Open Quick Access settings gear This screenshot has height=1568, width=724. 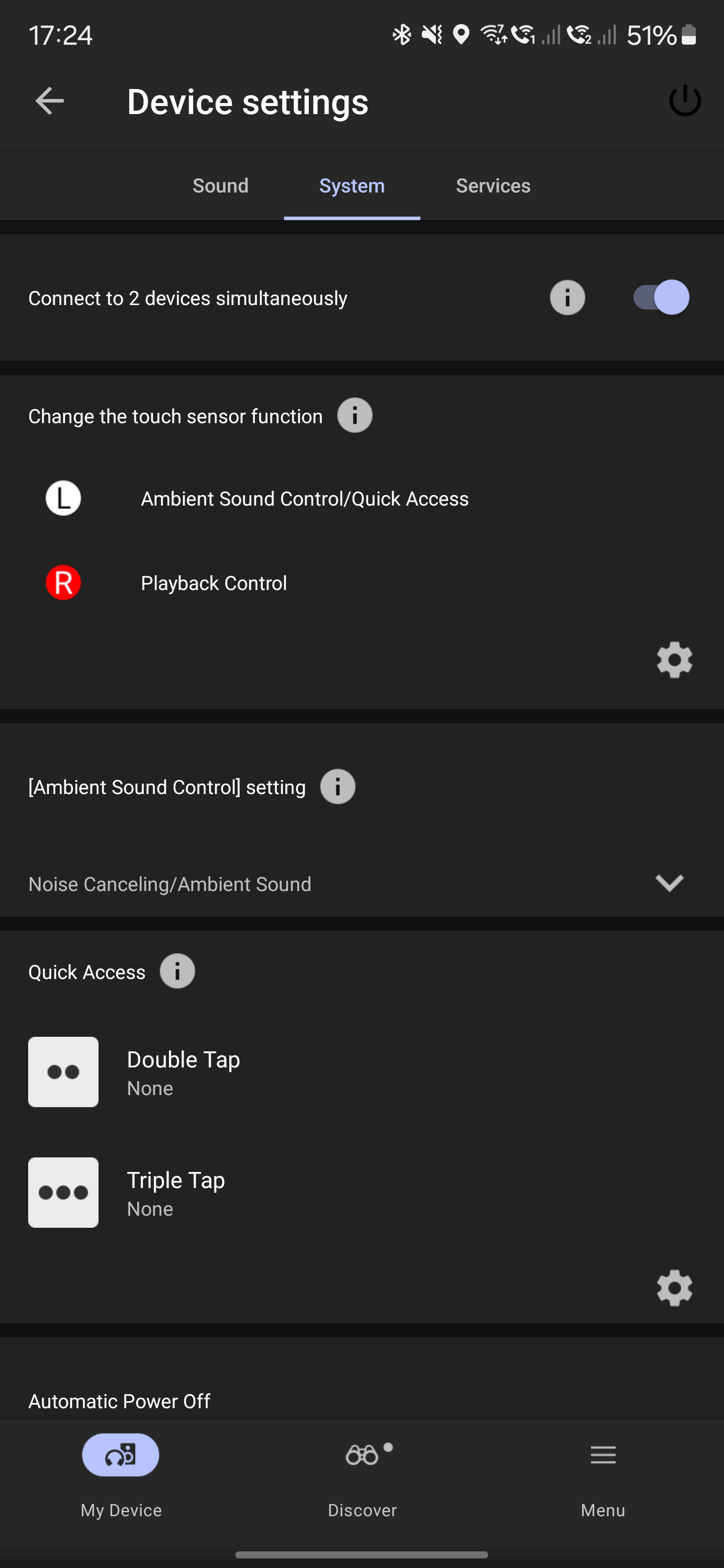click(675, 1288)
